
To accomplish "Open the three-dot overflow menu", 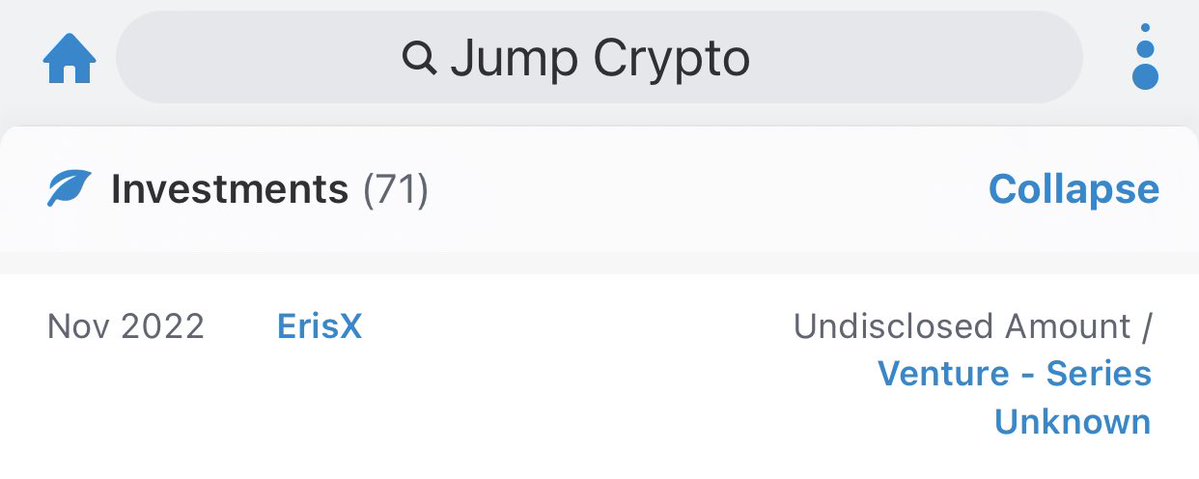I will (x=1145, y=60).
